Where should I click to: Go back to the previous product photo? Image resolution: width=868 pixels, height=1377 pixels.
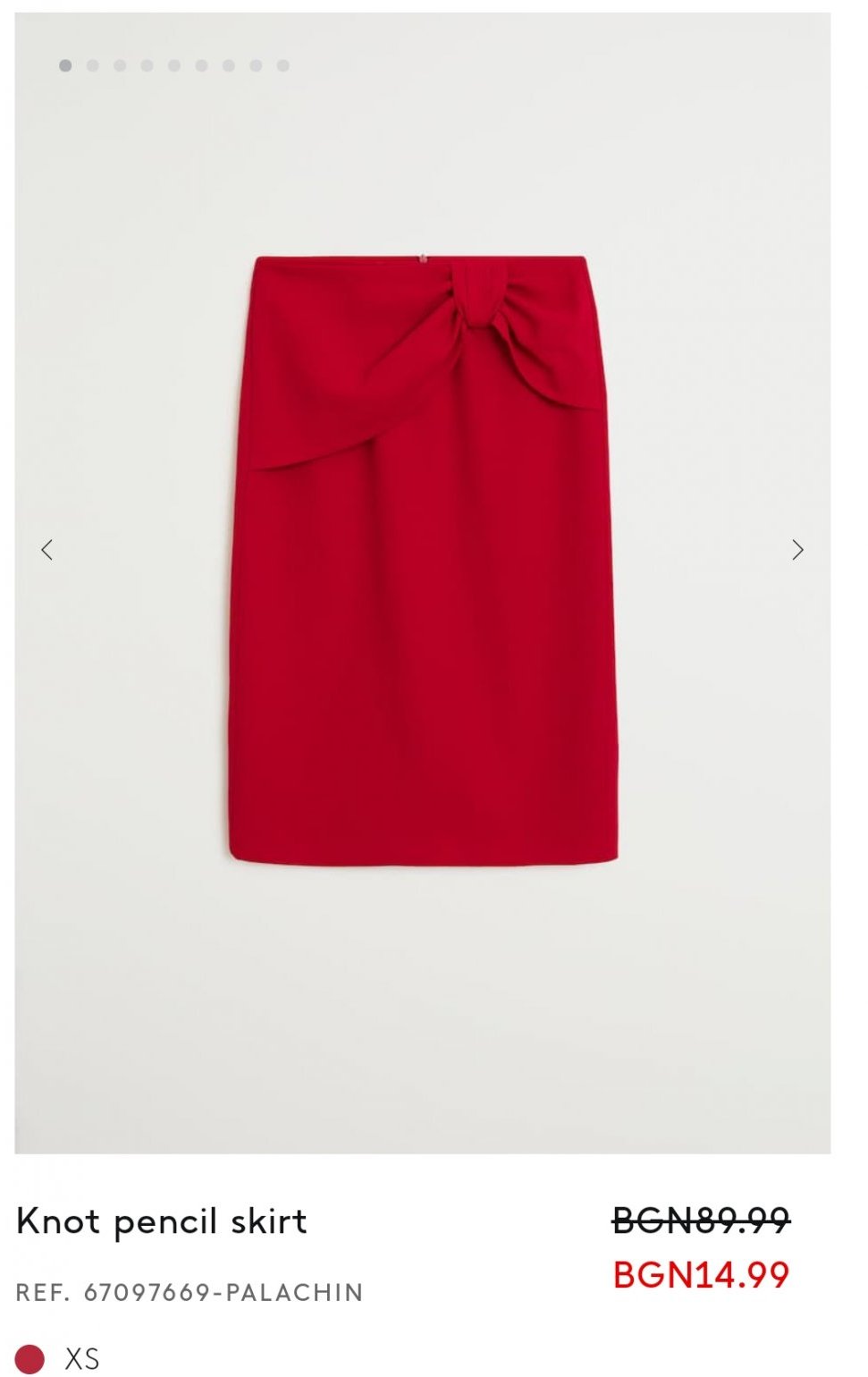[47, 550]
